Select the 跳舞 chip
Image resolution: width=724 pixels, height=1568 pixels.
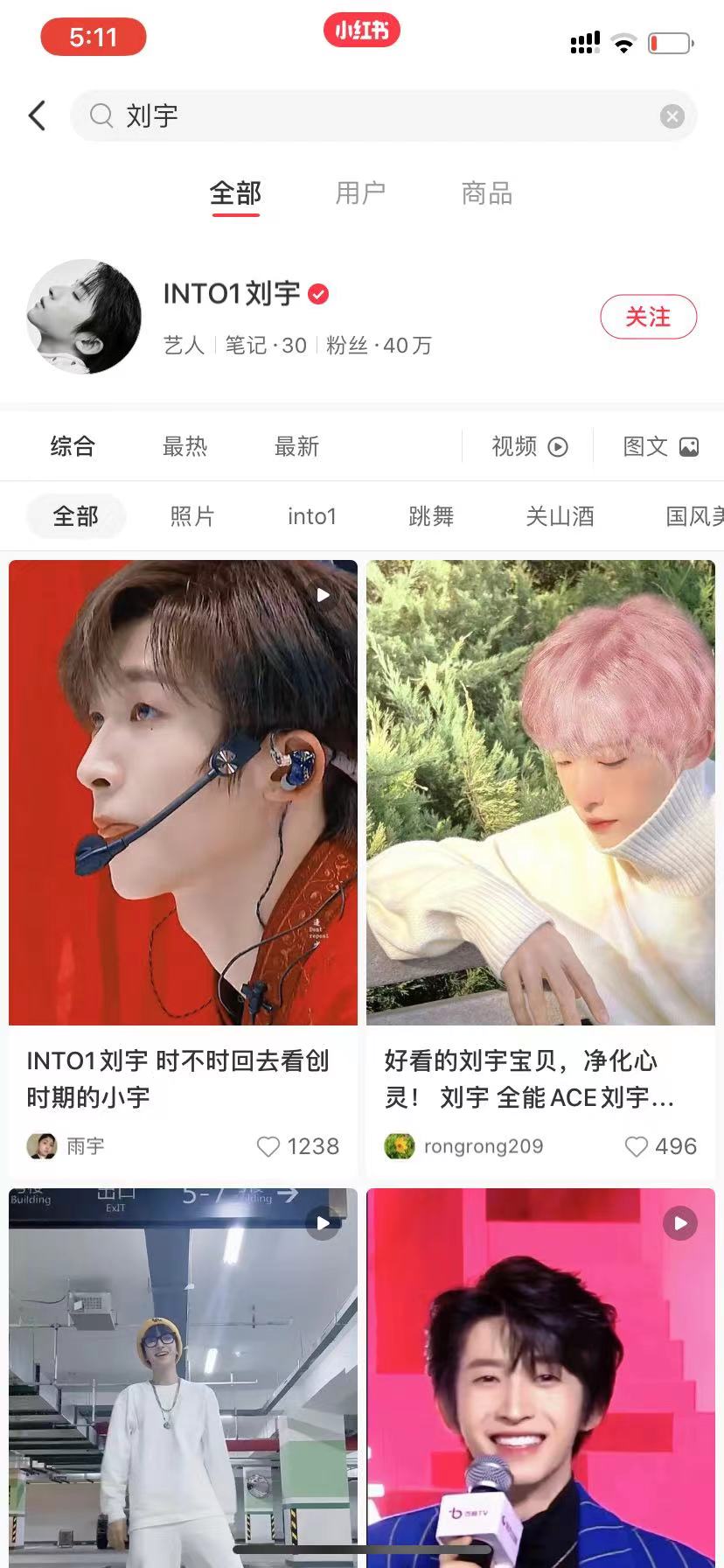point(431,516)
